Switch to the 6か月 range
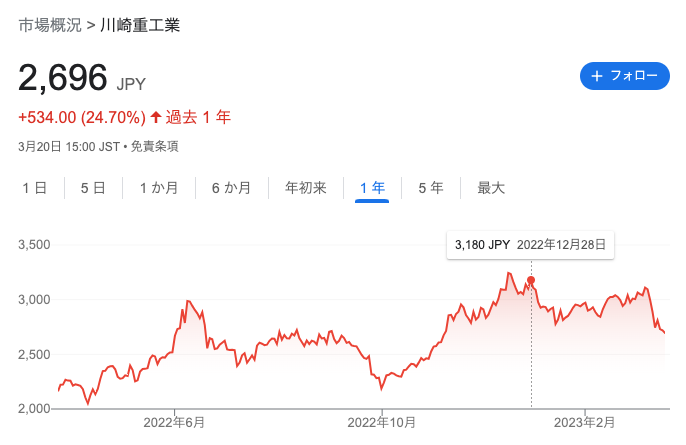This screenshot has height=445, width=686. point(231,187)
